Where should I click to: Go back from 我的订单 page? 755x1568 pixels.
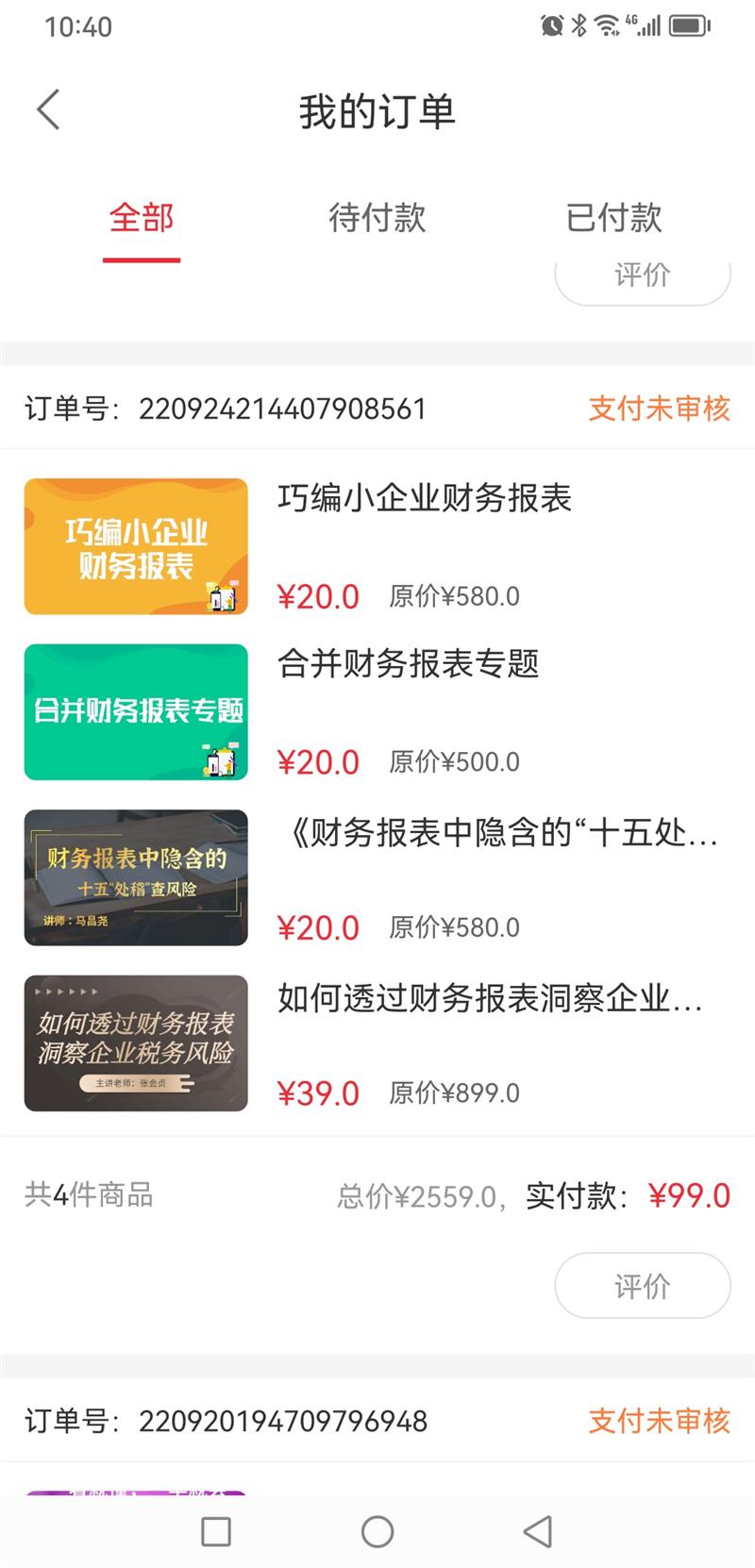click(49, 110)
